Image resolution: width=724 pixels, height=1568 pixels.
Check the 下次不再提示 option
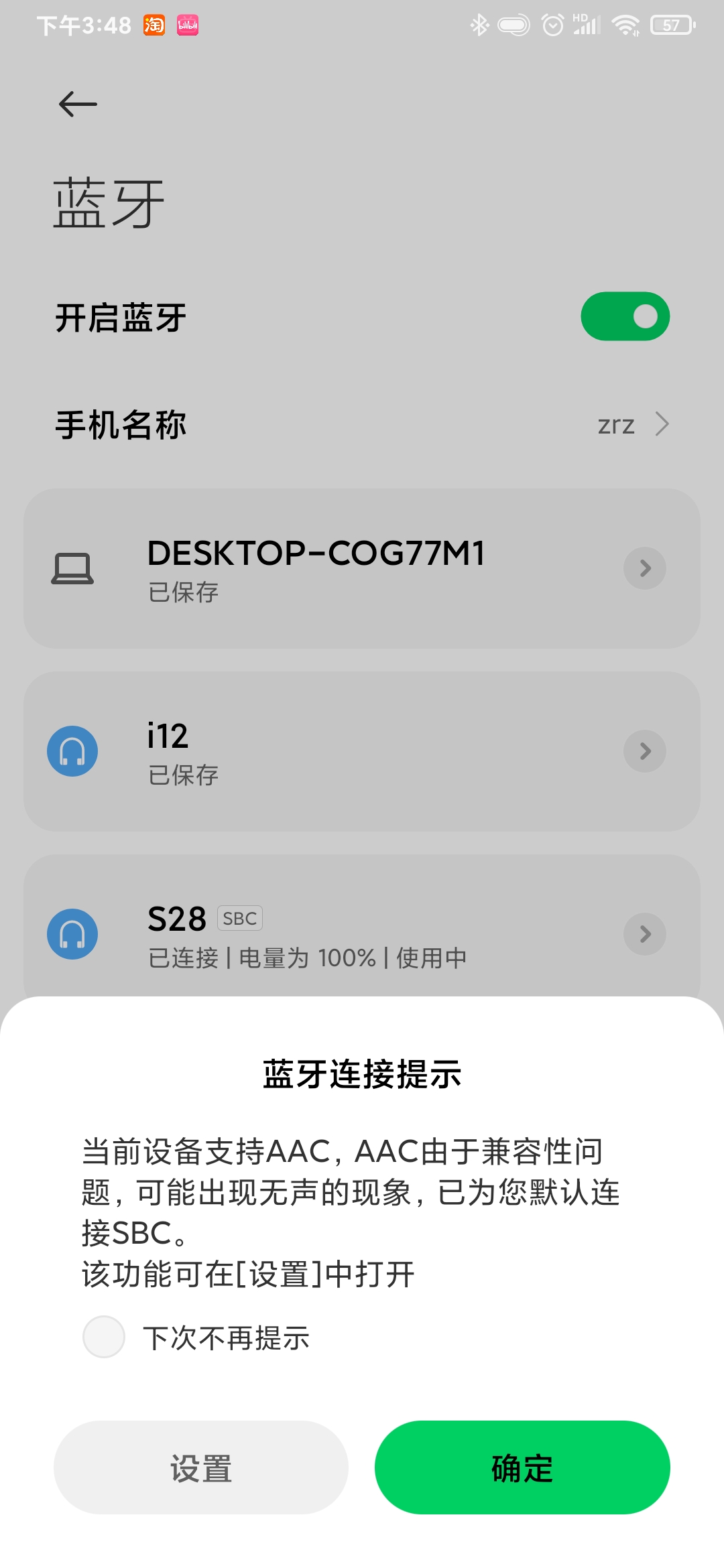pyautogui.click(x=104, y=1337)
